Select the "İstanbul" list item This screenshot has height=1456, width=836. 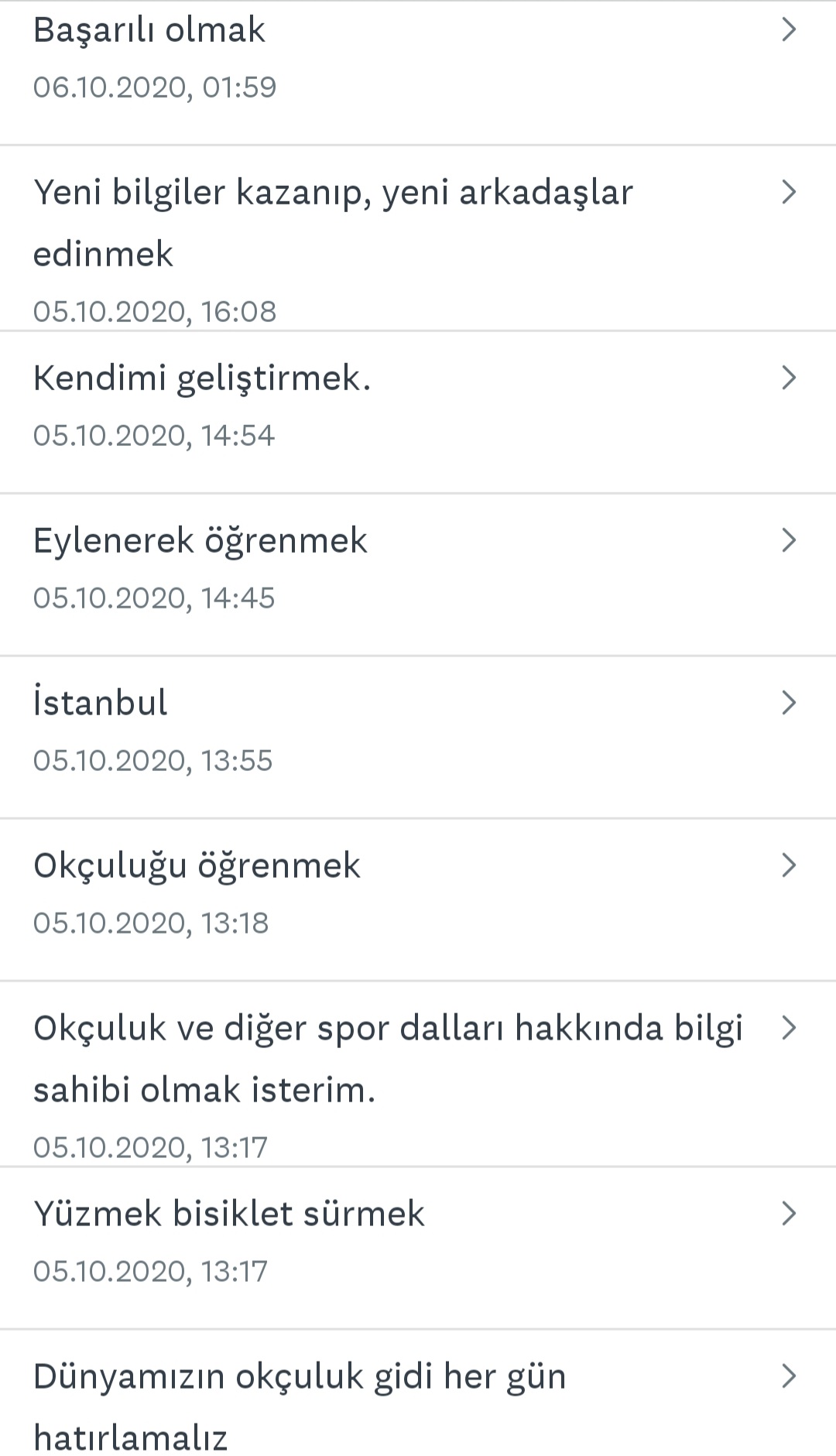[101, 702]
